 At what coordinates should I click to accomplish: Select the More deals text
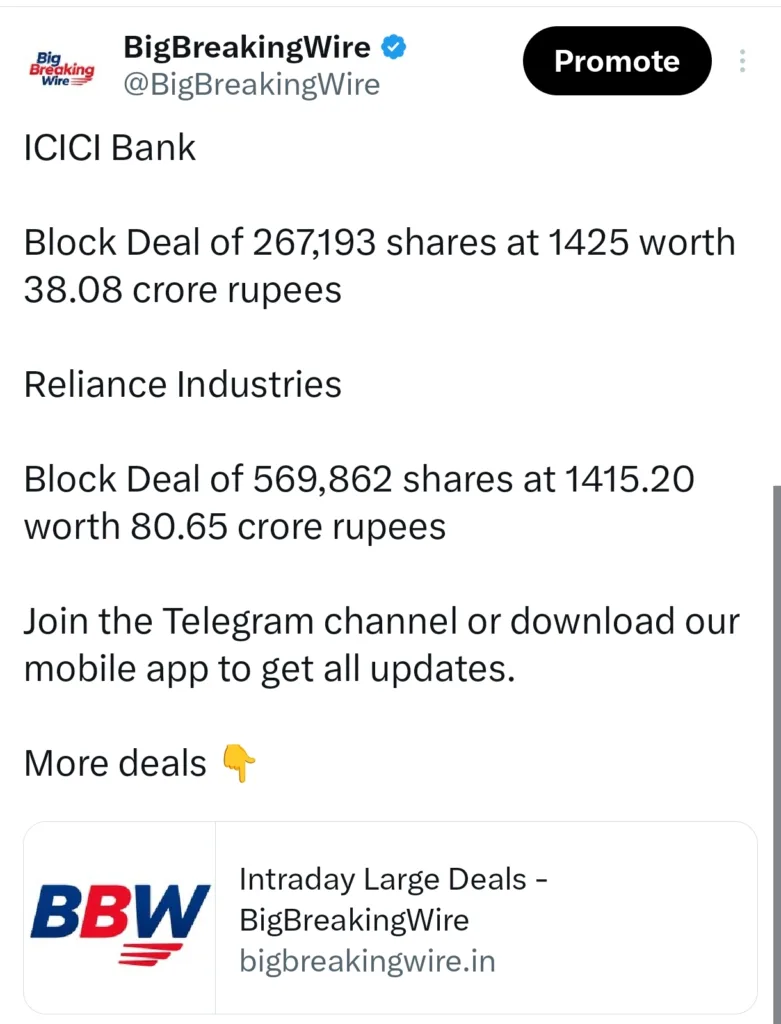(x=115, y=763)
